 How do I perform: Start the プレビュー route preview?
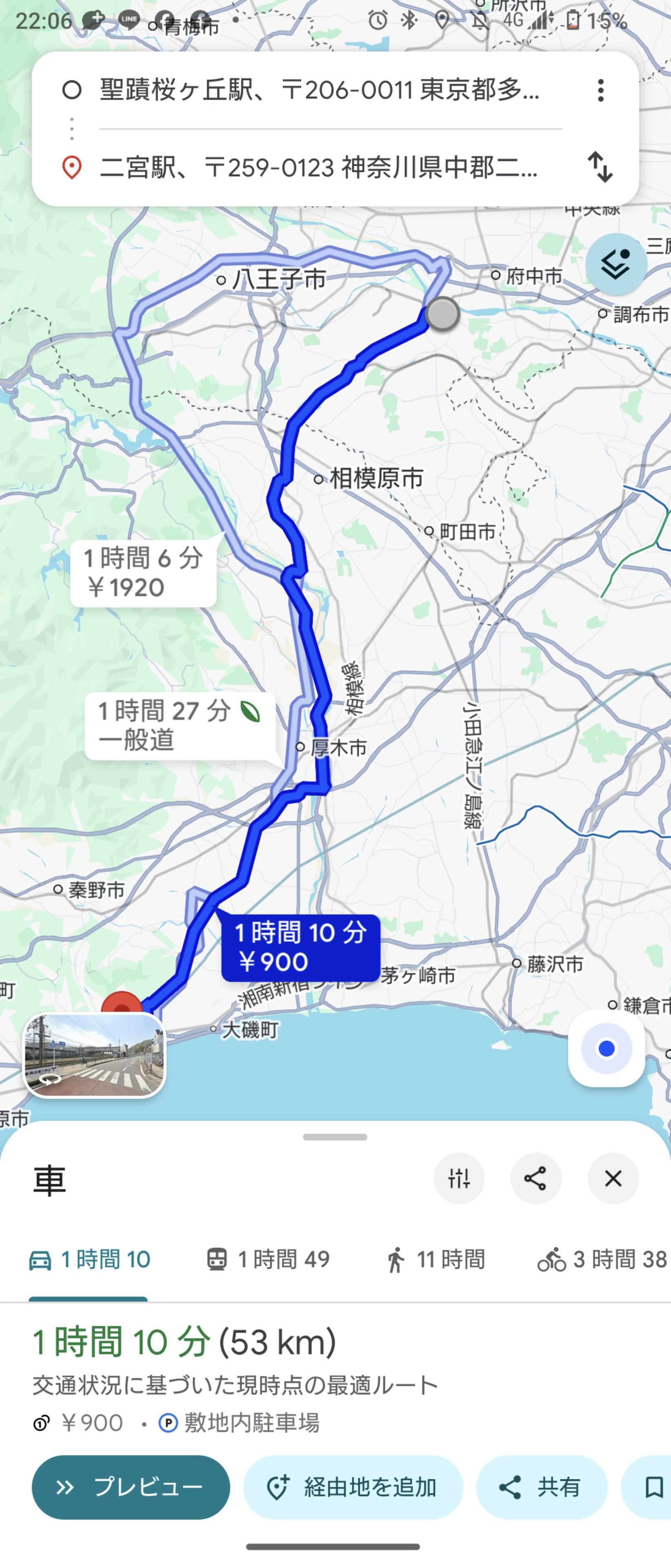click(131, 1487)
